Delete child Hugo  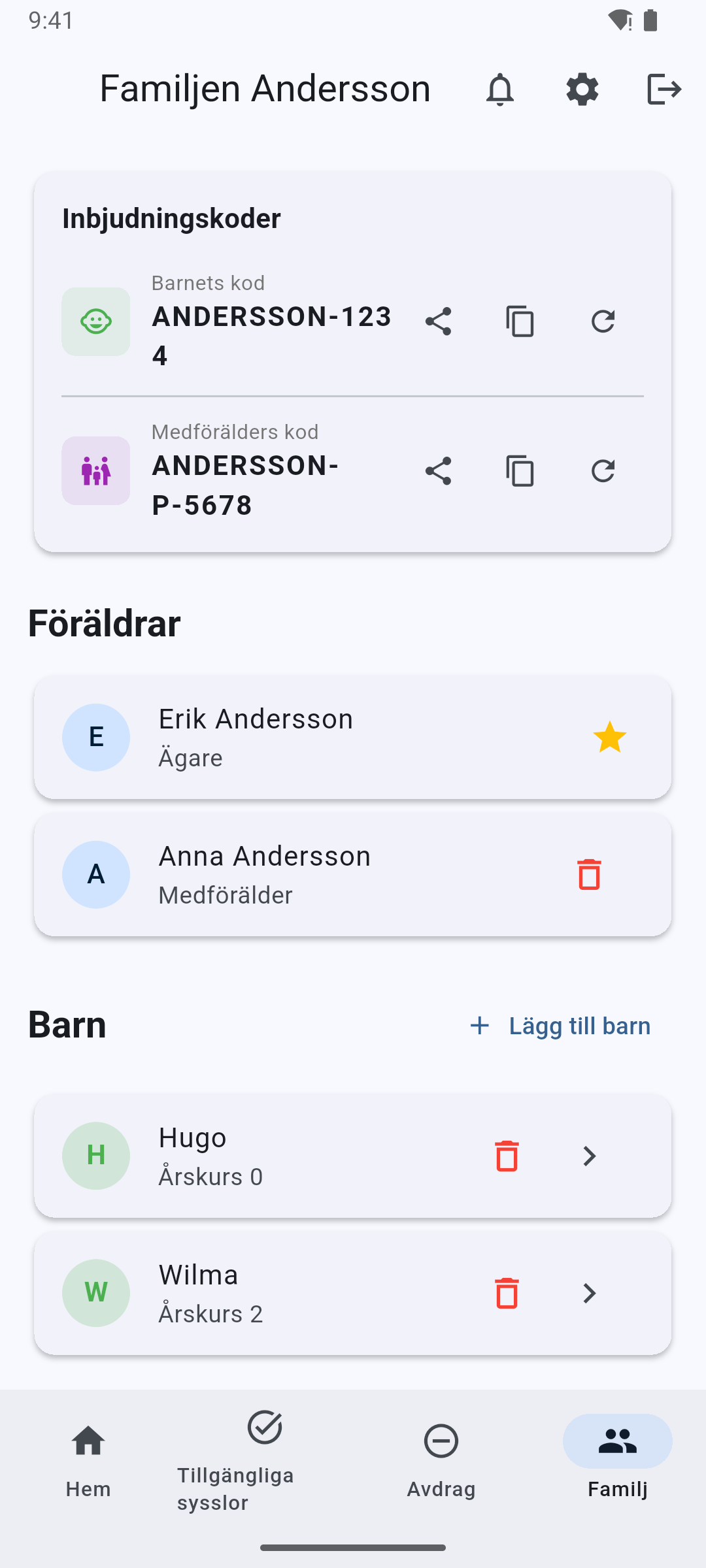pos(505,1156)
